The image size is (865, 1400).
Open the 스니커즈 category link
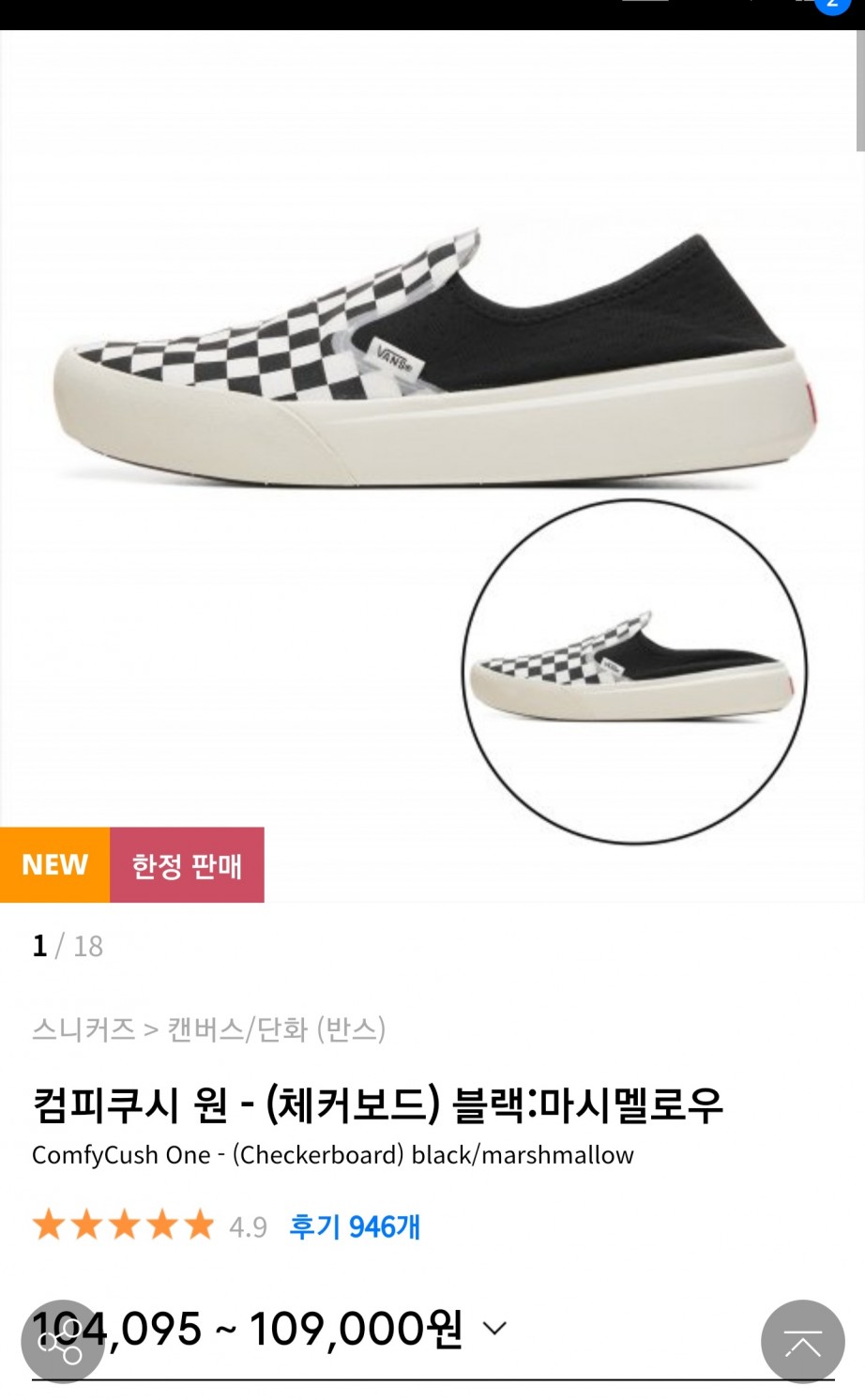(x=83, y=1029)
